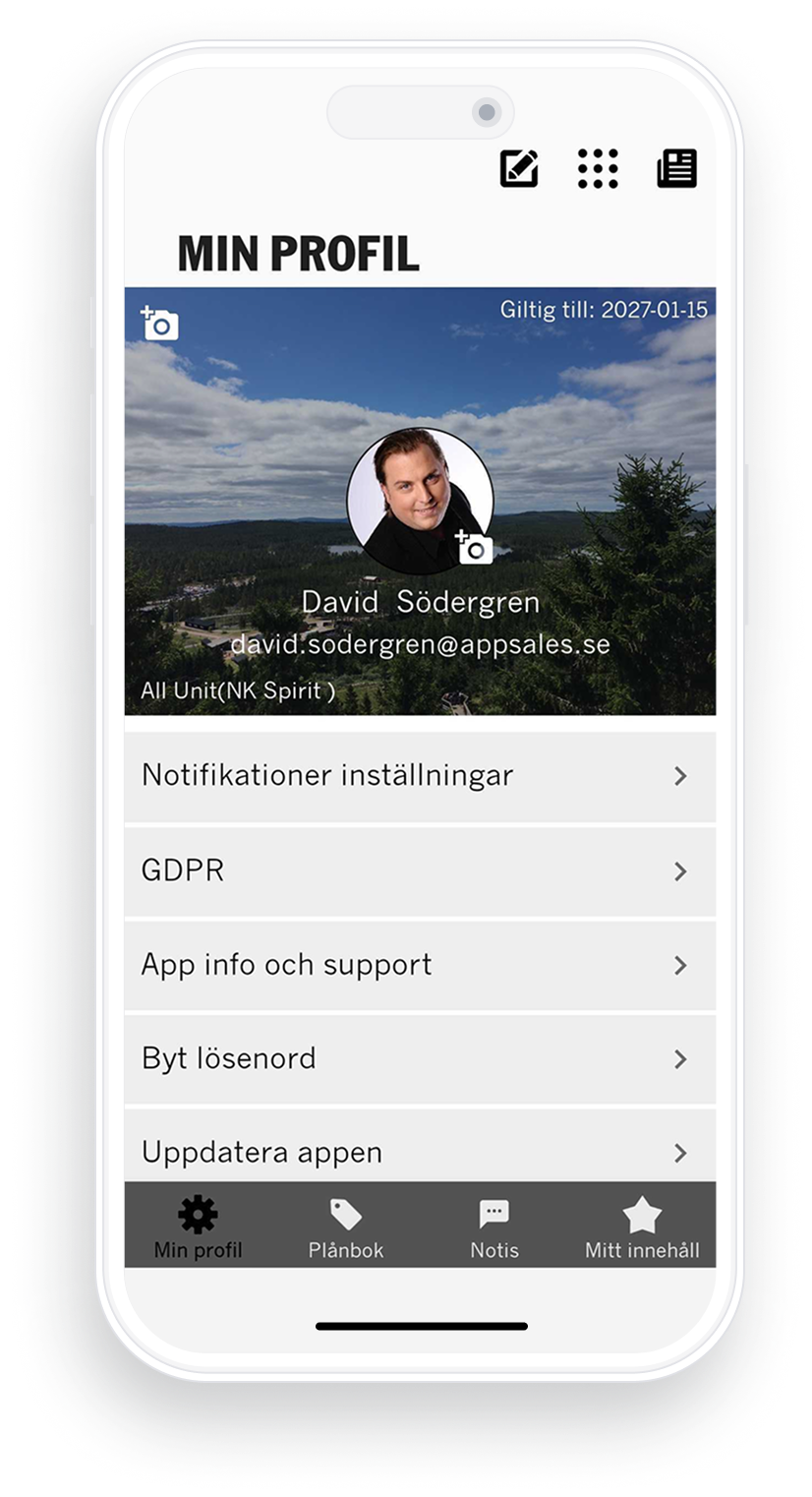812x1497 pixels.
Task: Tap Uppdatera appen
Action: 420,1151
